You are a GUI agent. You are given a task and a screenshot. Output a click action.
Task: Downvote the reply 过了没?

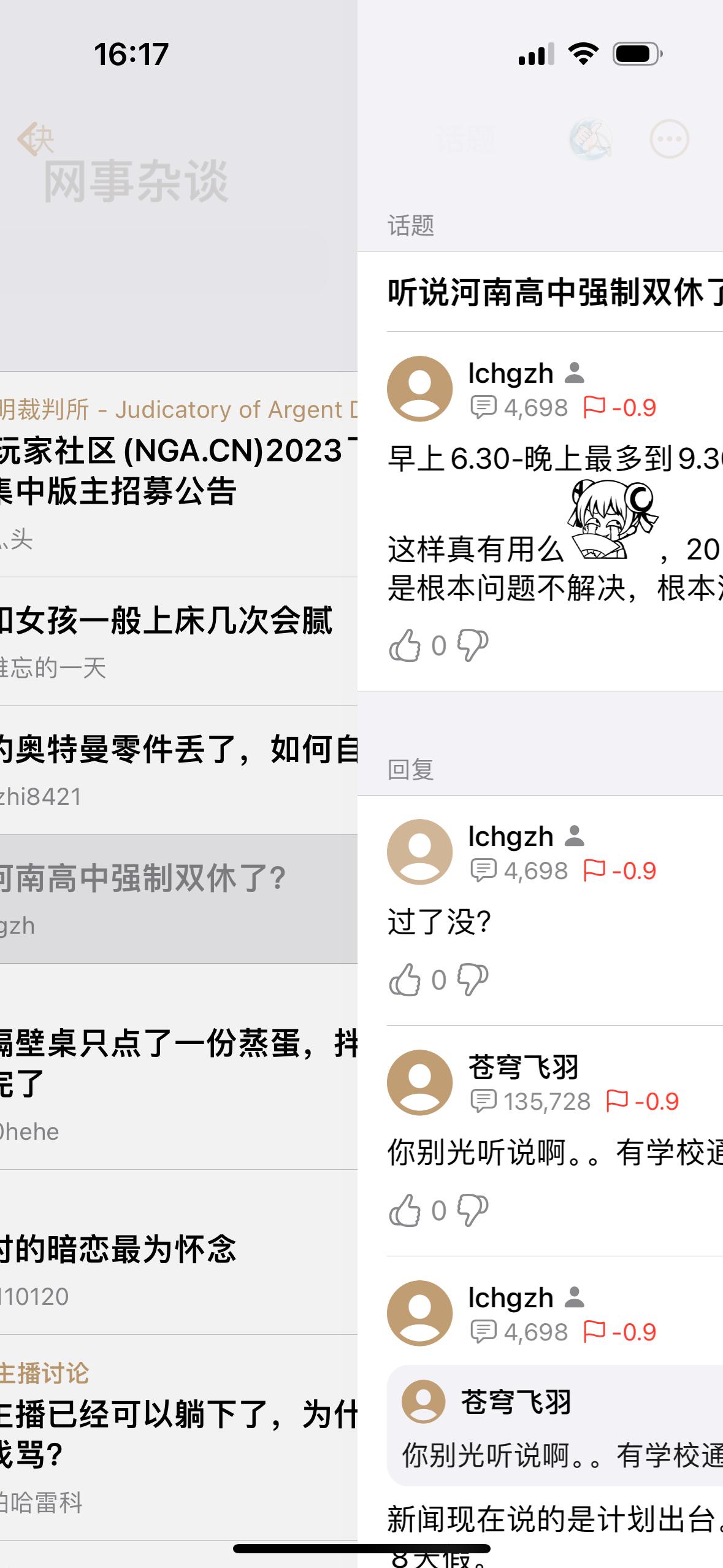click(x=473, y=980)
